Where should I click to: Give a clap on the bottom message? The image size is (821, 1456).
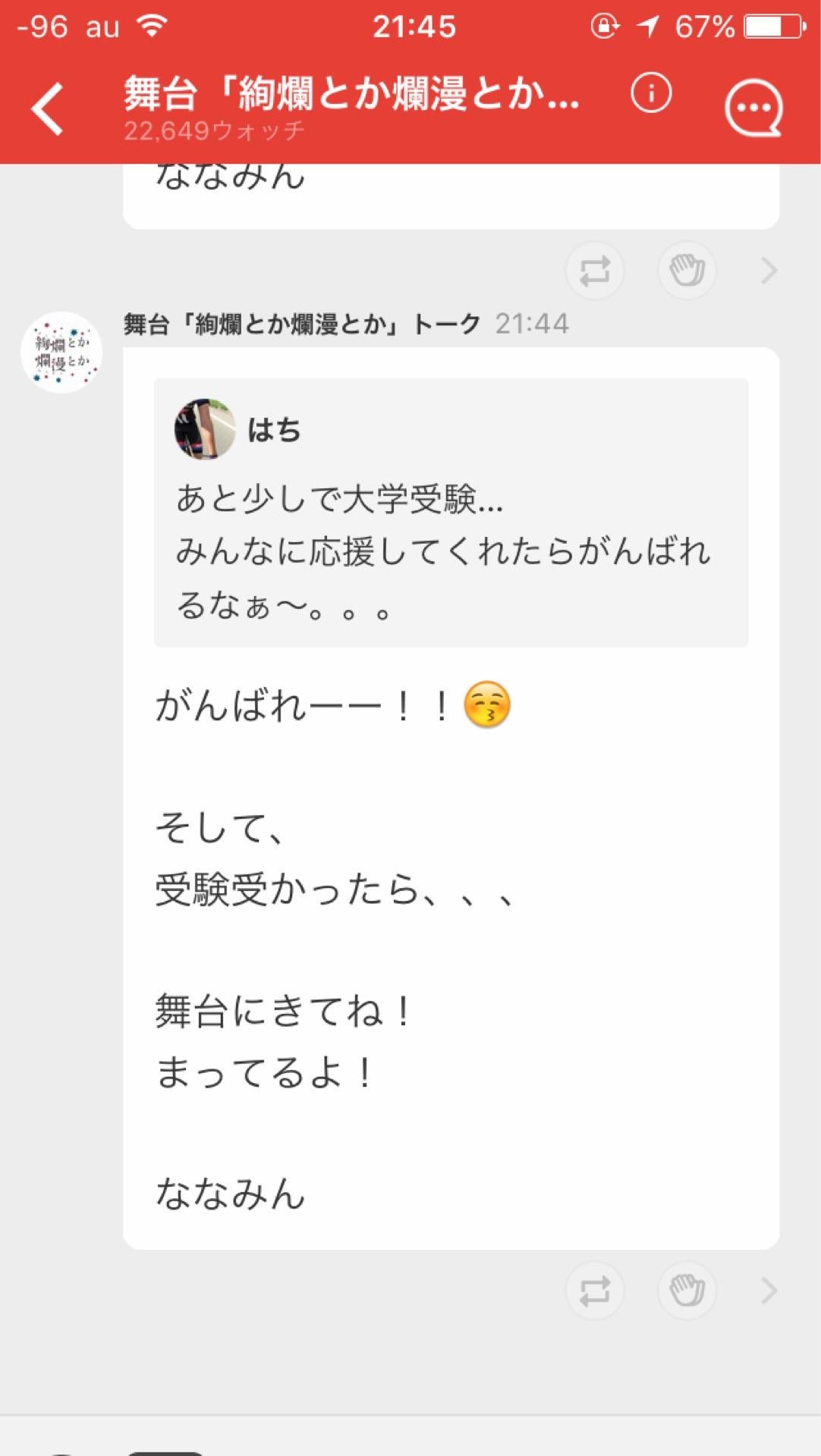click(x=685, y=1291)
